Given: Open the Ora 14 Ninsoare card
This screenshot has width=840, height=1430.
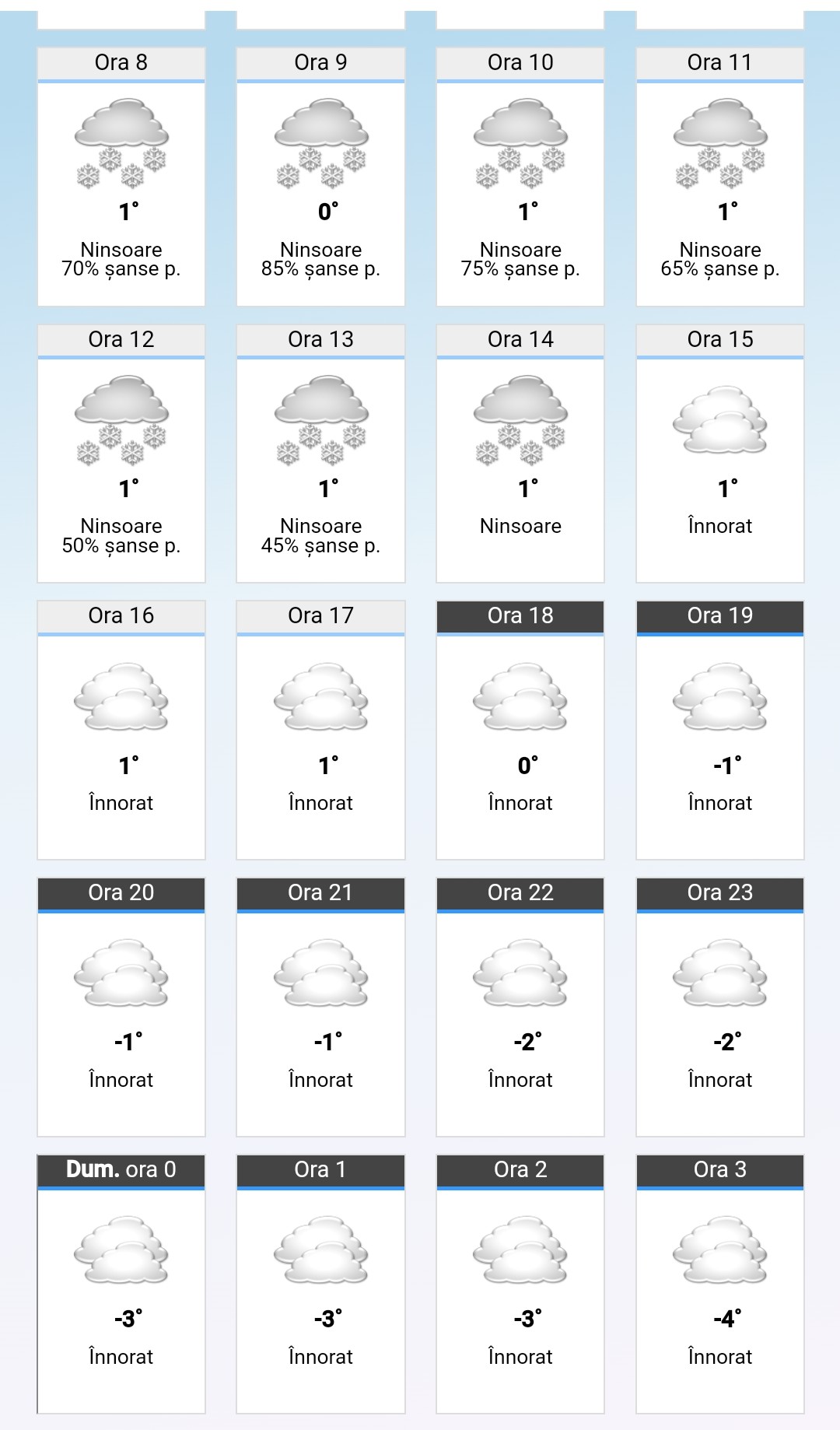Looking at the screenshot, I should (x=520, y=454).
